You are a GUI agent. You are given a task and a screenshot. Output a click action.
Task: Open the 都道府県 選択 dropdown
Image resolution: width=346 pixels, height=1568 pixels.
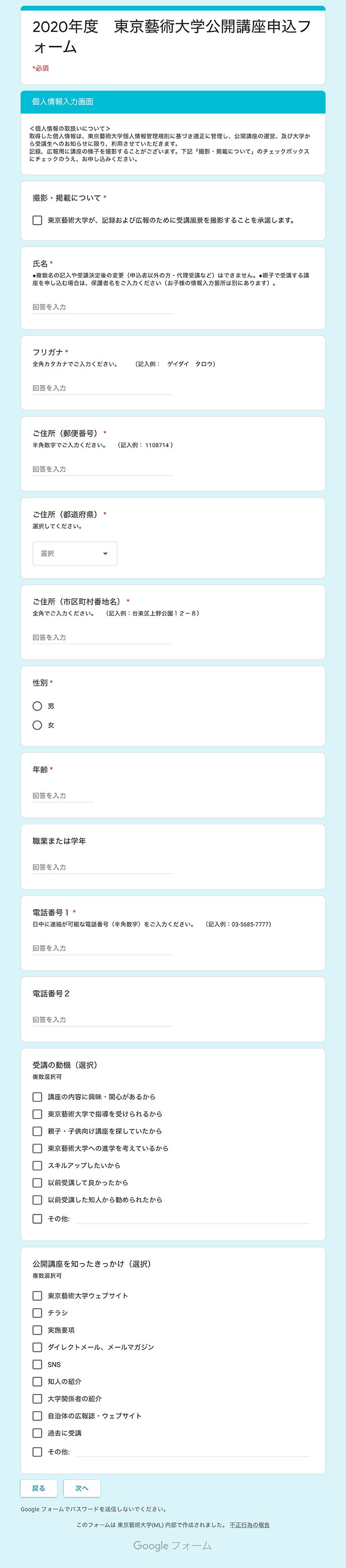[74, 553]
